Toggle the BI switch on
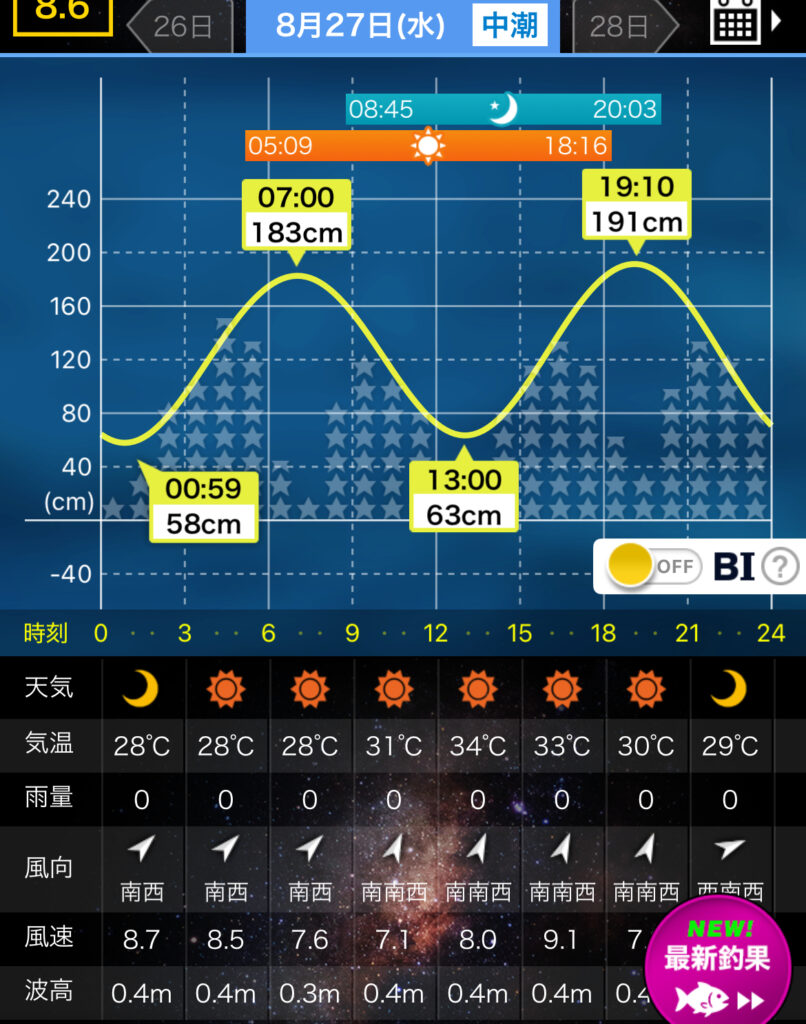Image resolution: width=806 pixels, height=1024 pixels. pos(651,567)
